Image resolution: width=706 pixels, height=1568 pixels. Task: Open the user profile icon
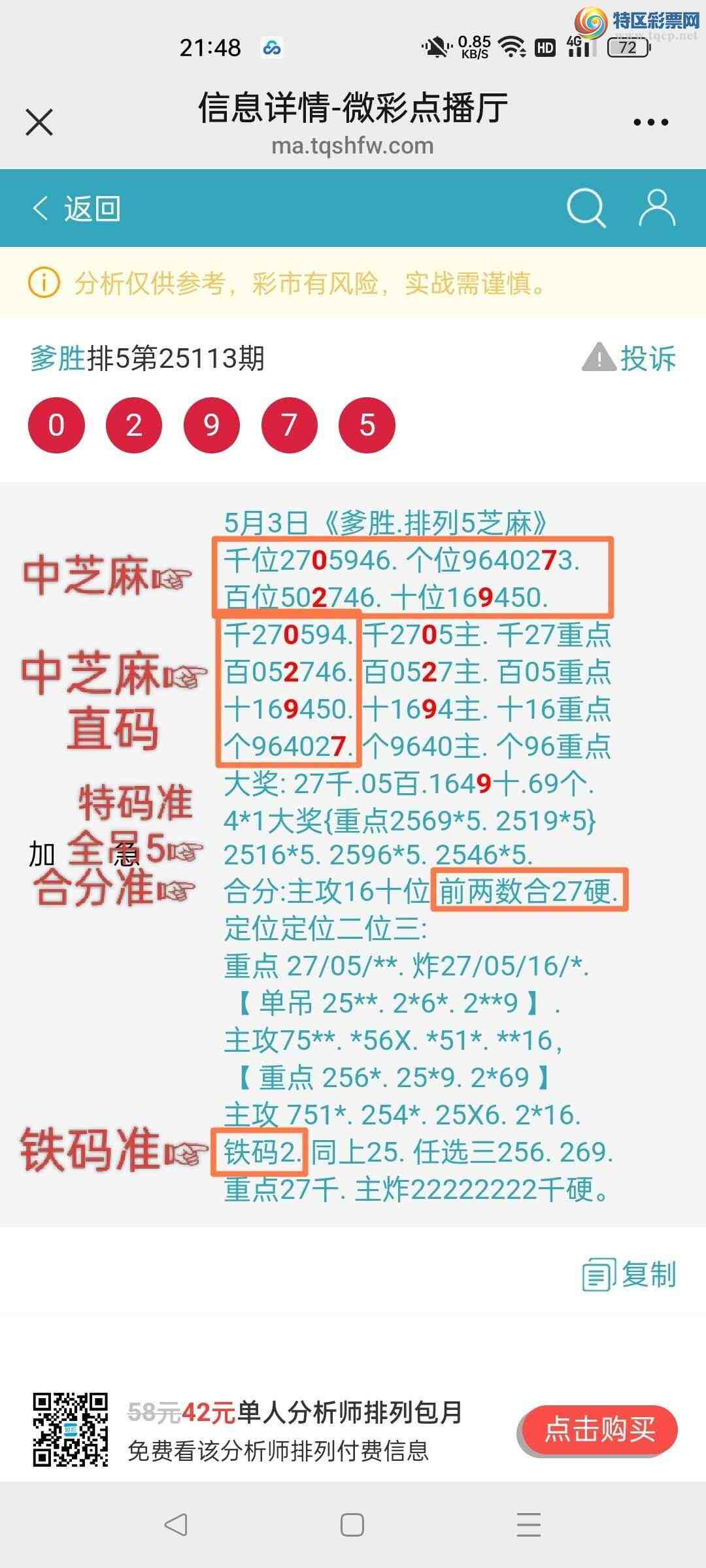(x=656, y=208)
